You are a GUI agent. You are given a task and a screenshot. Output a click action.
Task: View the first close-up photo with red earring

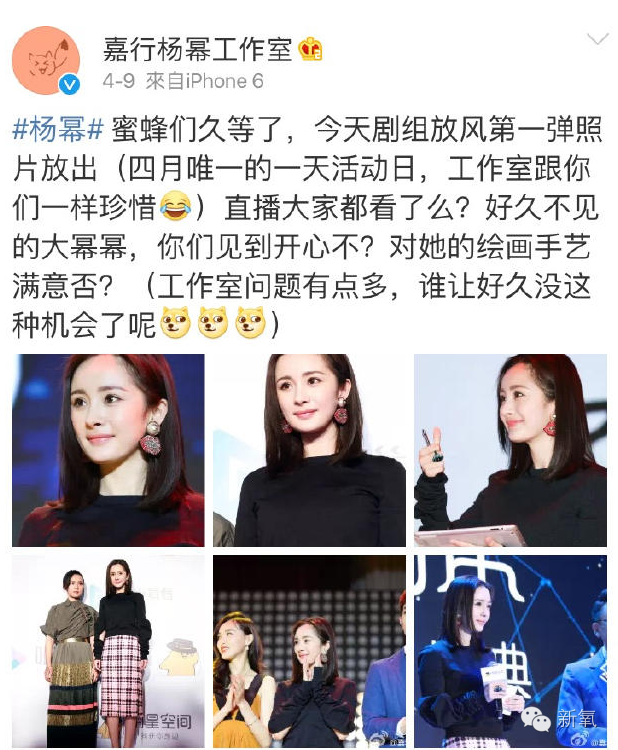[108, 450]
